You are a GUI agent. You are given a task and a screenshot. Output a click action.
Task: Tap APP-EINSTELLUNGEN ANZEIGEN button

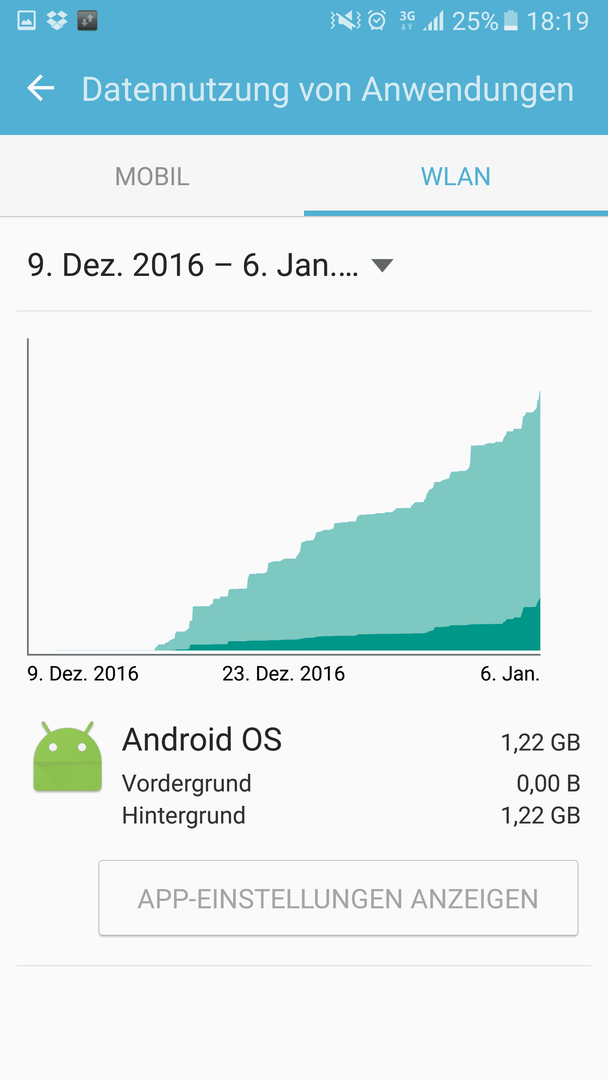pyautogui.click(x=338, y=898)
